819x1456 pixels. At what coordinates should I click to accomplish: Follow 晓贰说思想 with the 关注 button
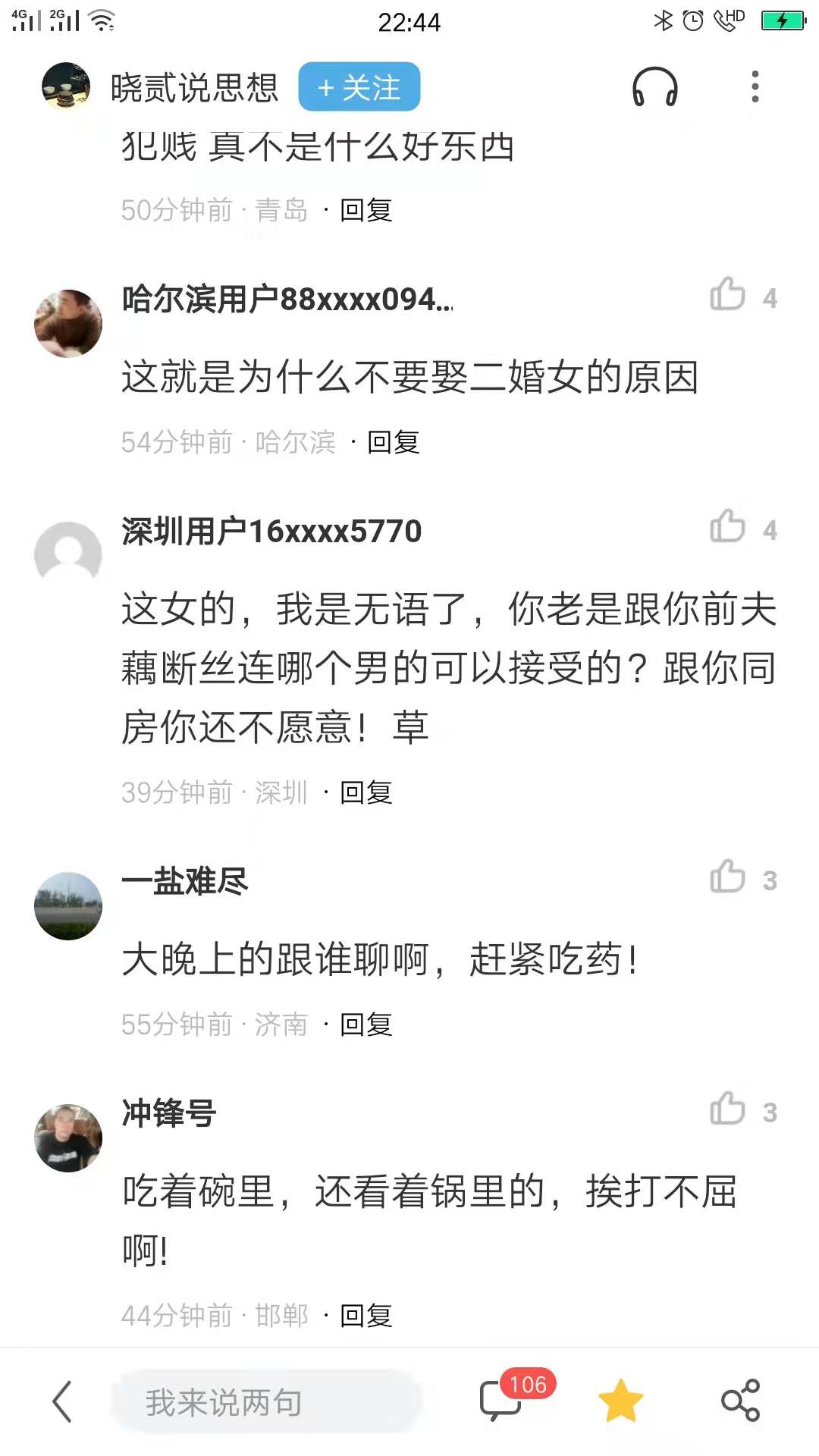tap(359, 87)
